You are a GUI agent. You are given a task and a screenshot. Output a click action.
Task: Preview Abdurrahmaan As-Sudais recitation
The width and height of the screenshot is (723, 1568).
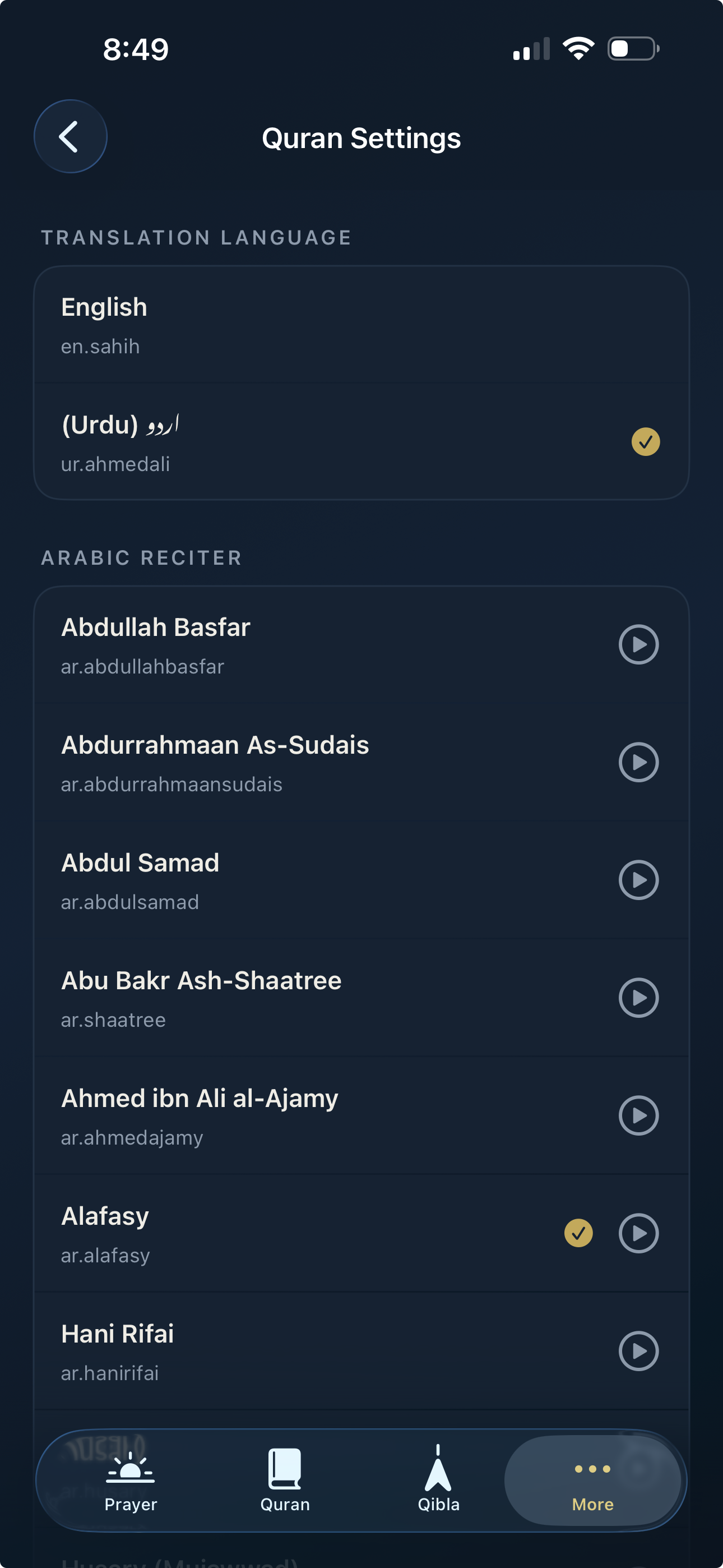coord(638,762)
